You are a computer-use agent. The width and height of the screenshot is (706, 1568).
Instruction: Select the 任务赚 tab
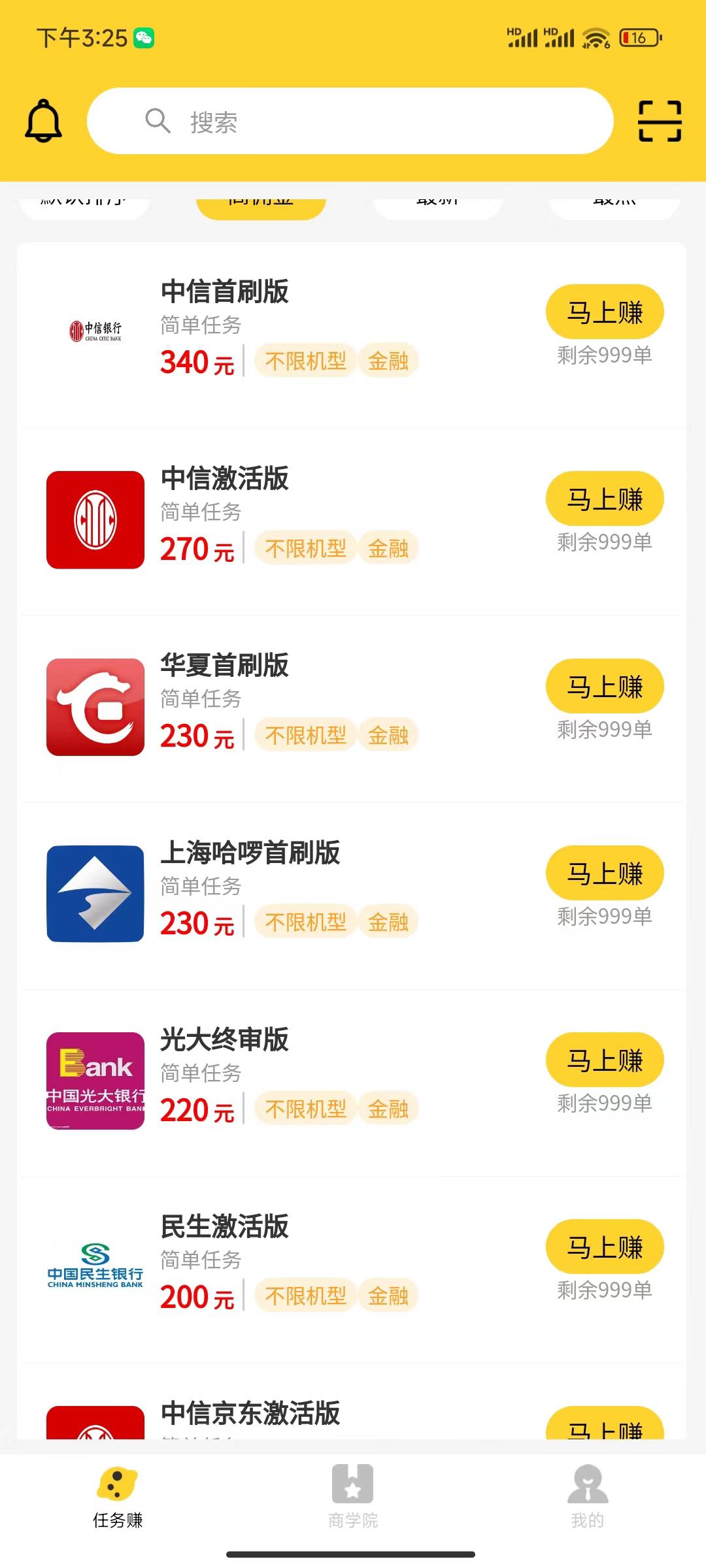[x=118, y=1496]
